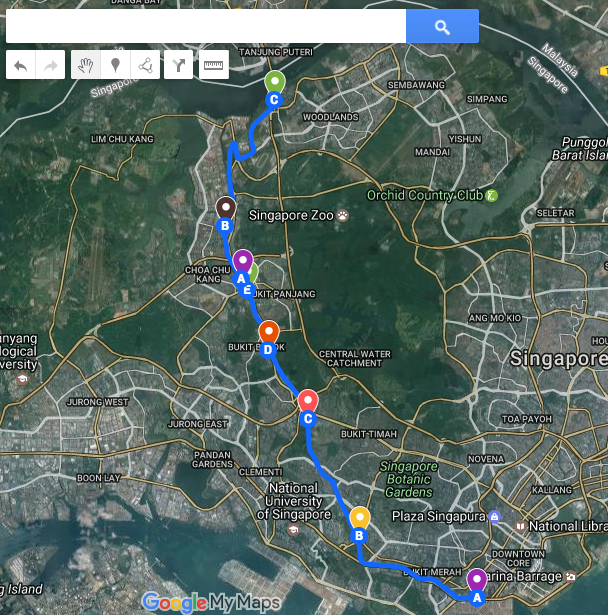Tap the blue search button
Viewport: 608px width, 615px height.
click(442, 27)
